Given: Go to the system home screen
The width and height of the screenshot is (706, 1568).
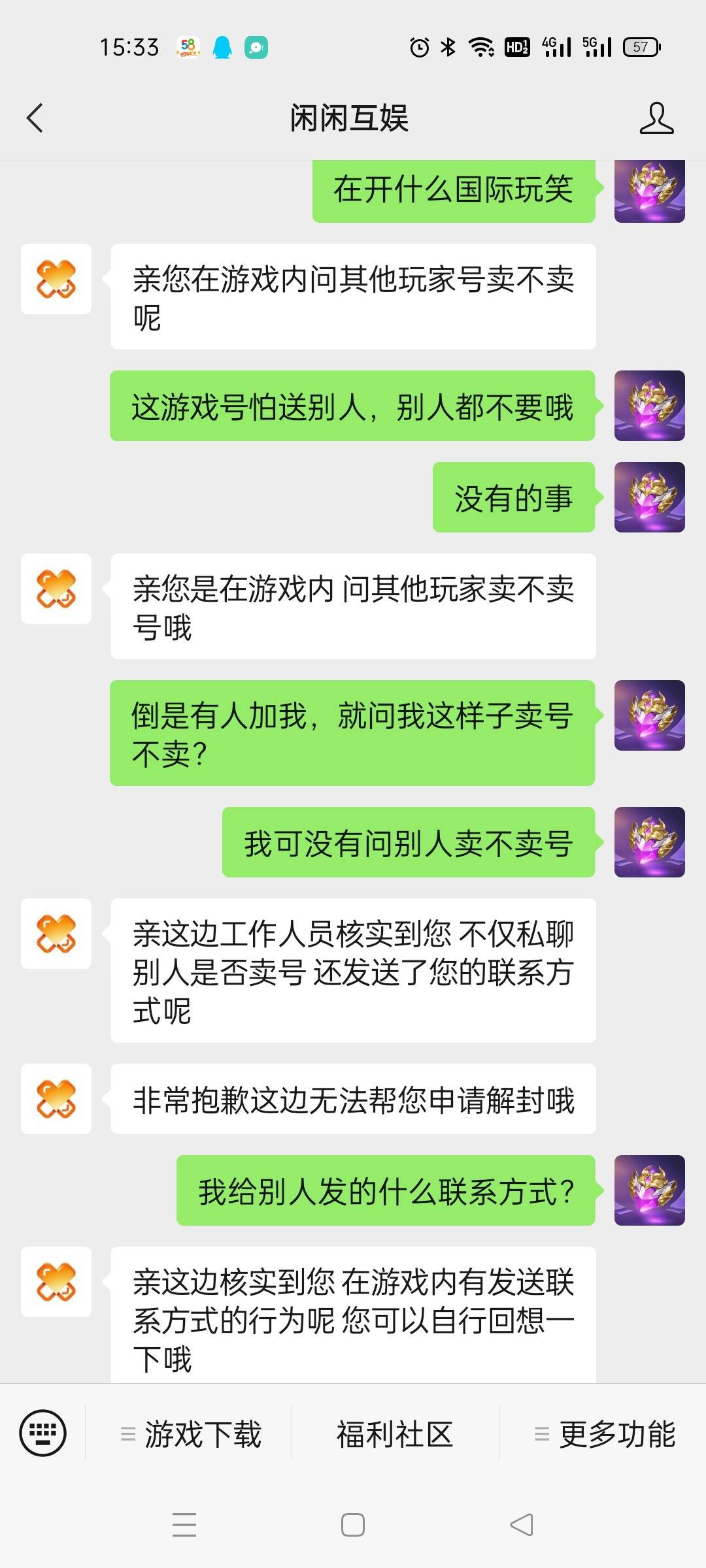Looking at the screenshot, I should click(353, 1525).
